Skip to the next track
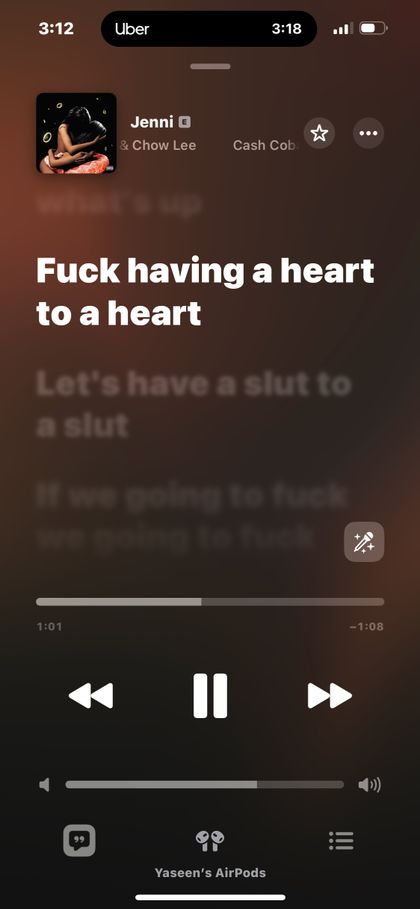Viewport: 420px width, 909px height. pyautogui.click(x=330, y=696)
